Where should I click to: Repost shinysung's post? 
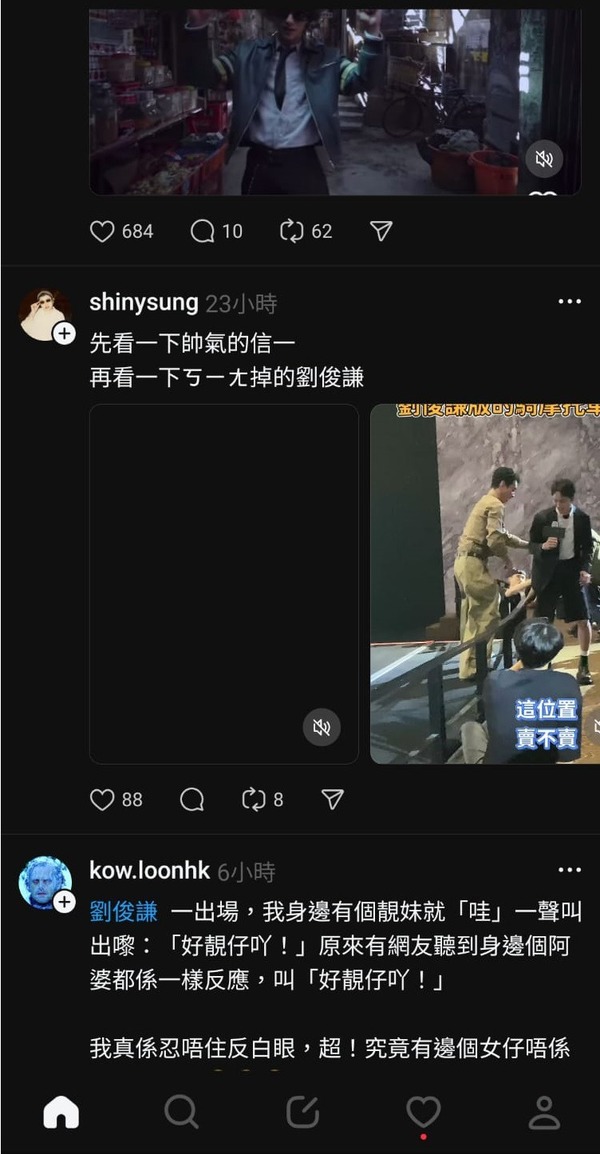252,799
